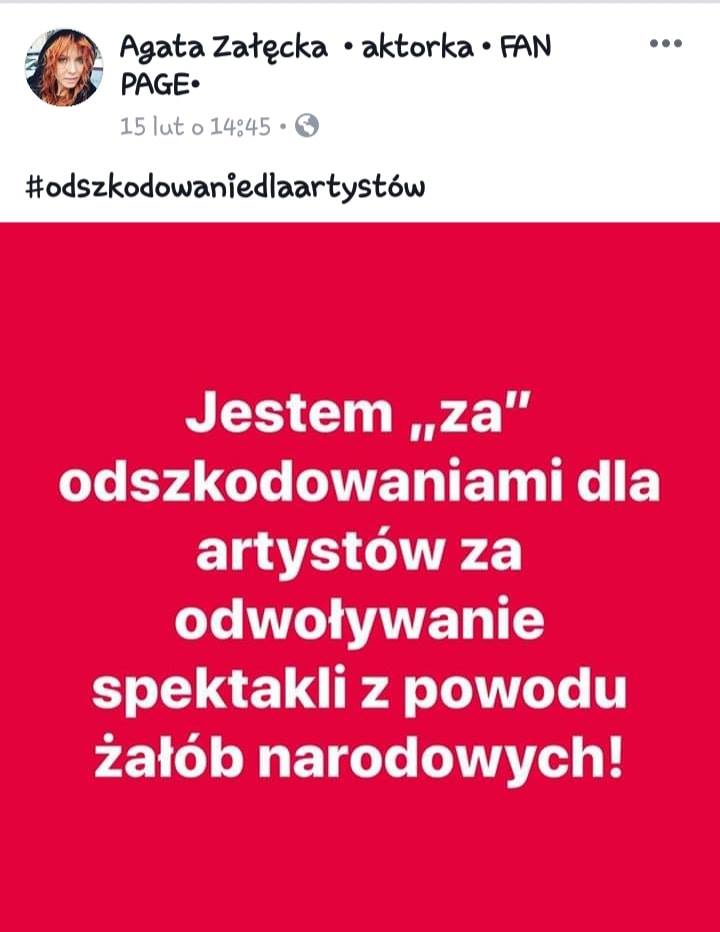Open the post timestamp 15 lut o 14:45
Screen dimensions: 720x932
click(x=196, y=126)
